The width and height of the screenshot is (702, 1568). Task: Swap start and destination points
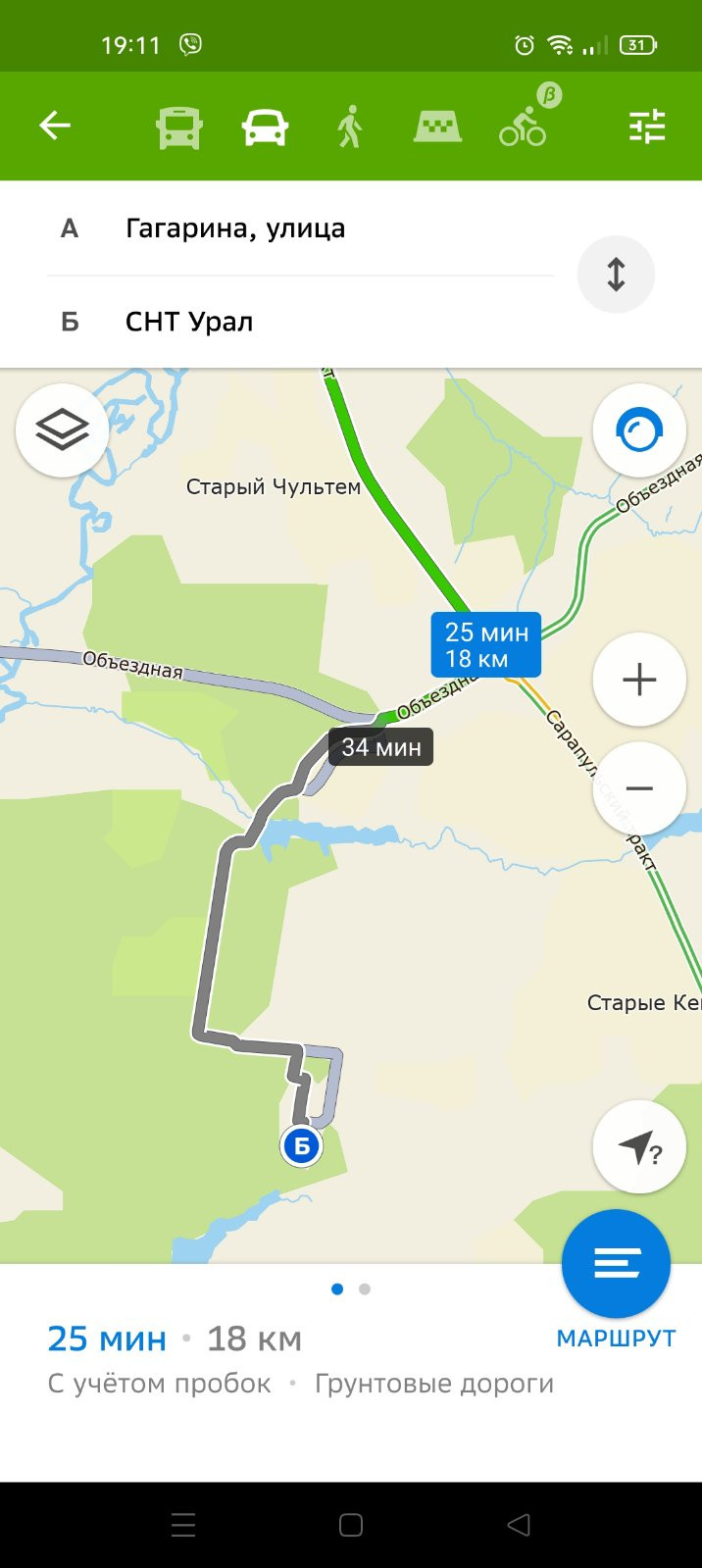[616, 274]
